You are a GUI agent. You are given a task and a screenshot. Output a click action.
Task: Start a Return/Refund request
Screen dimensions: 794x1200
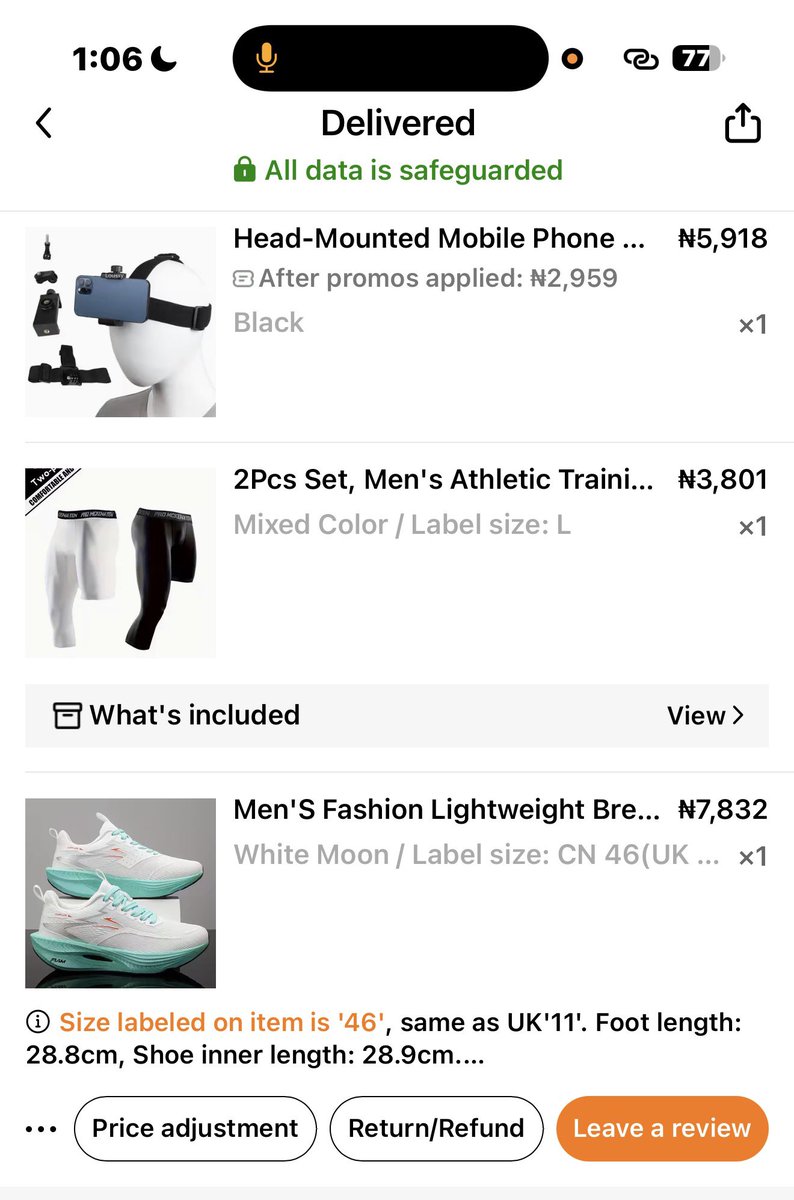tap(436, 1129)
